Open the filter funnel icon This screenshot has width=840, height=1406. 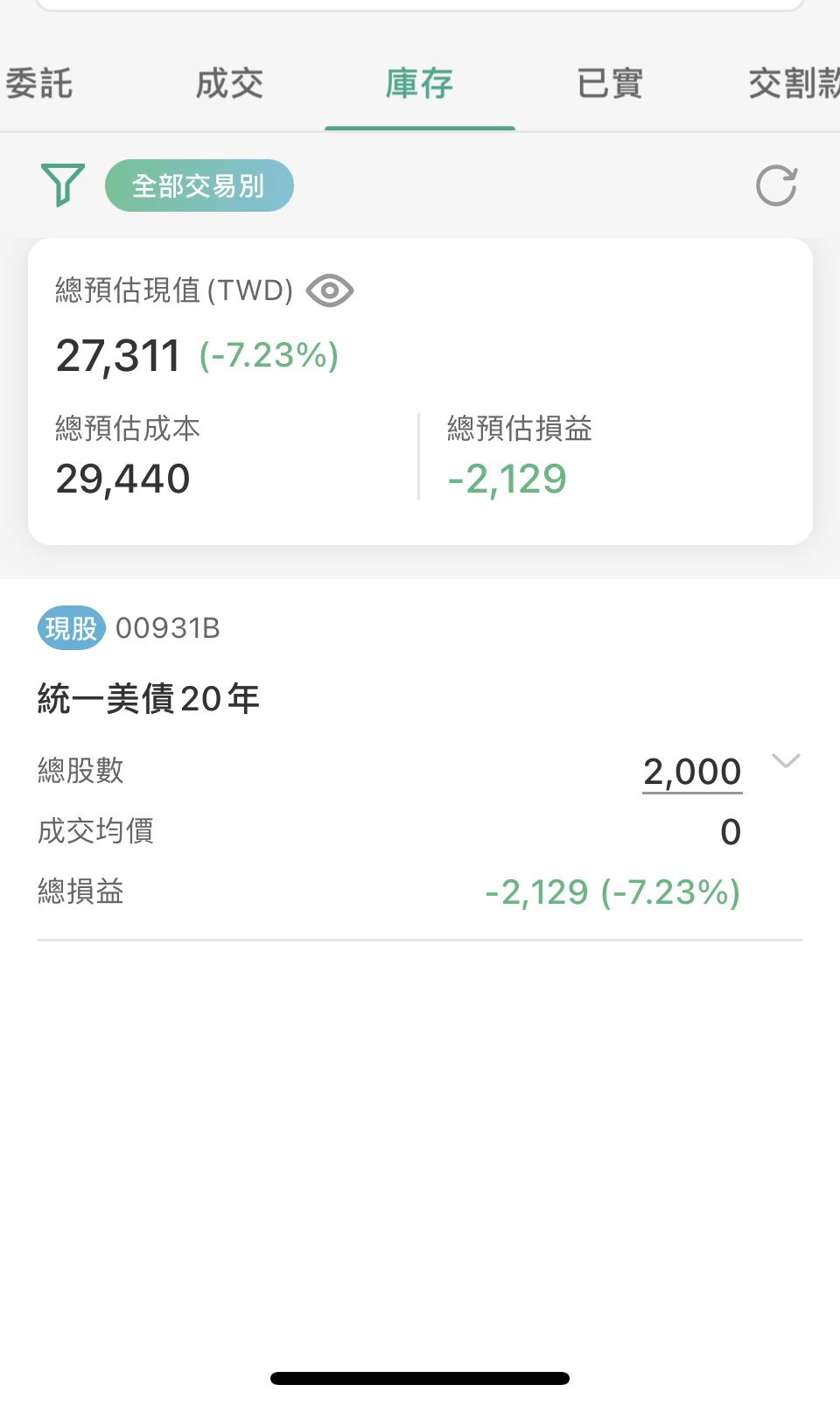[x=63, y=185]
